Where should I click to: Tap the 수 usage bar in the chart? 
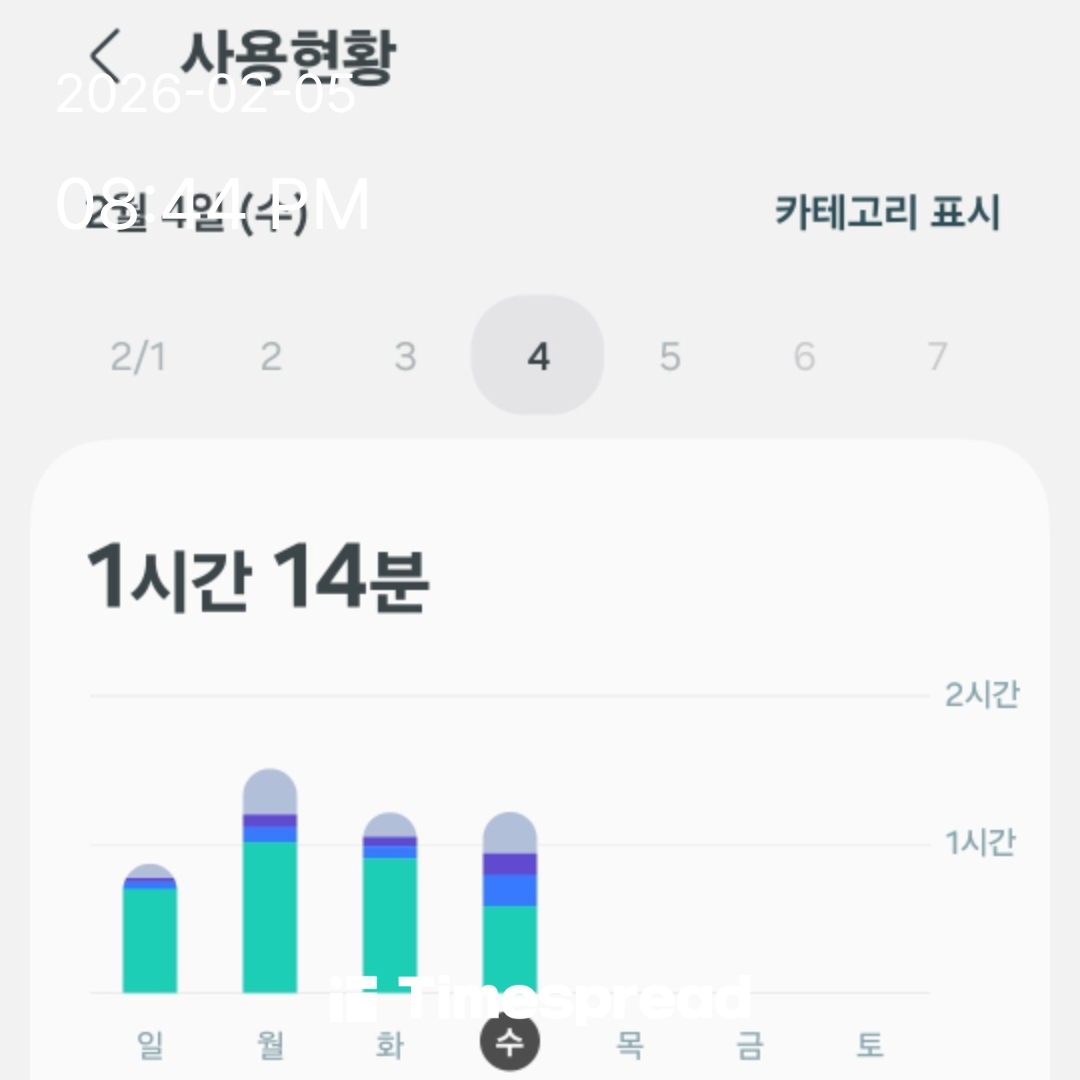coord(510,904)
